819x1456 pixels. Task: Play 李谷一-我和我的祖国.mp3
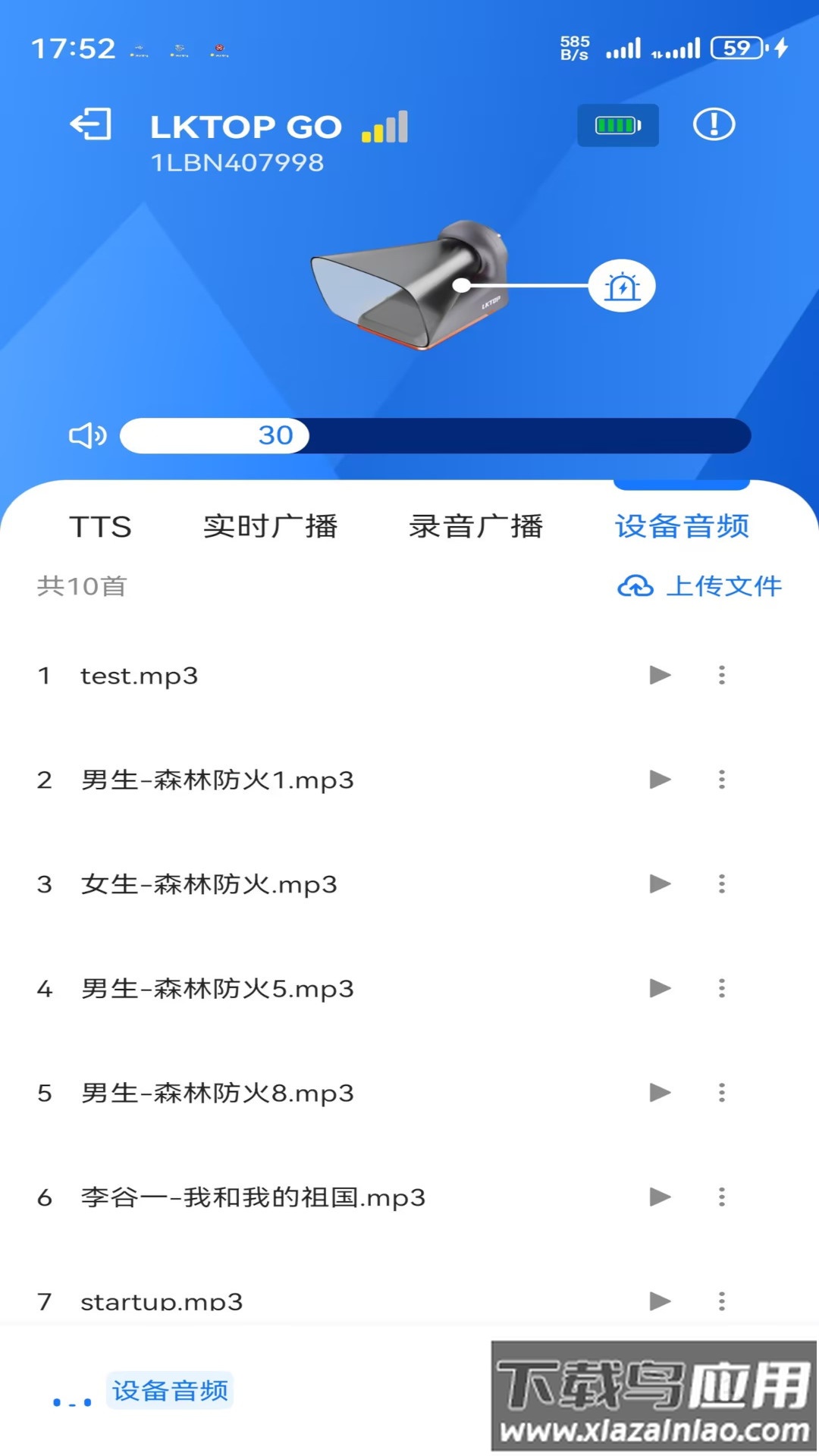pyautogui.click(x=661, y=1197)
